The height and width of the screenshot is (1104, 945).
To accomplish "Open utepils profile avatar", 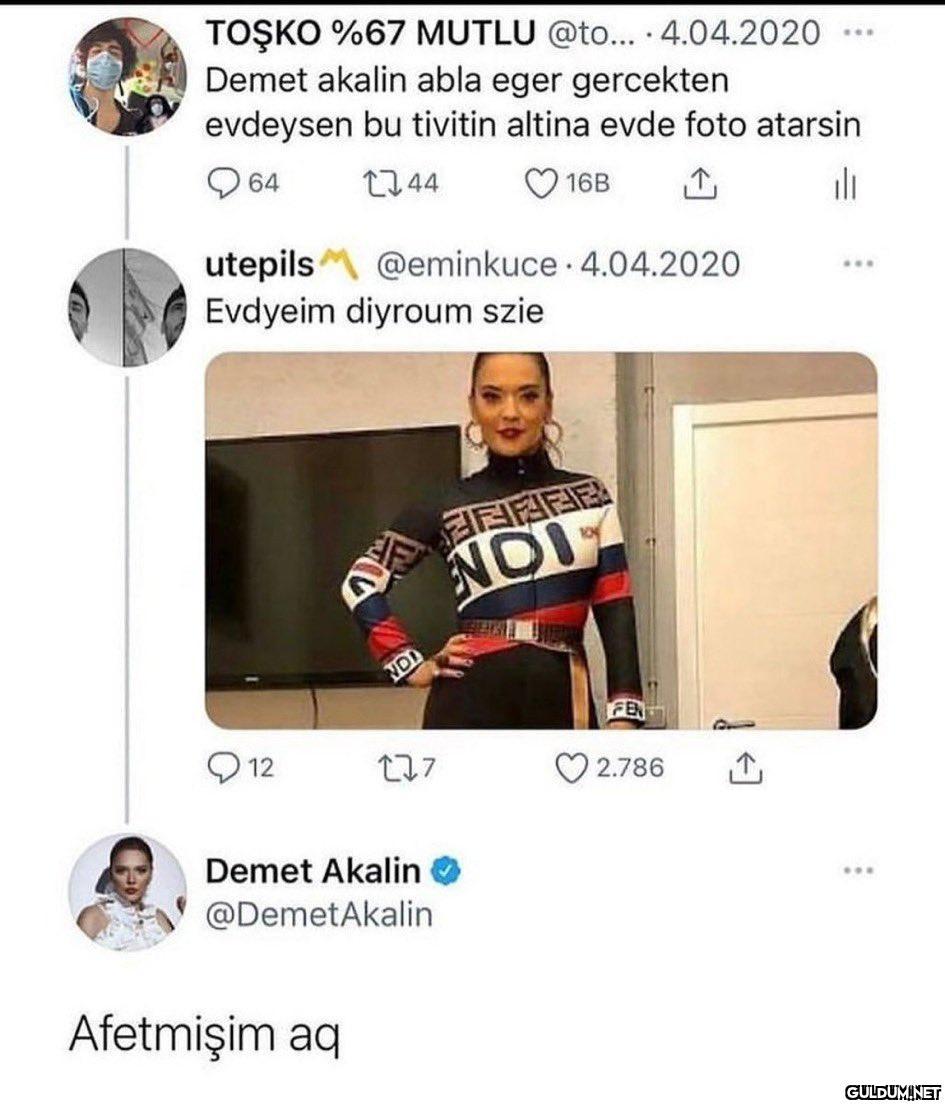I will click(x=127, y=307).
